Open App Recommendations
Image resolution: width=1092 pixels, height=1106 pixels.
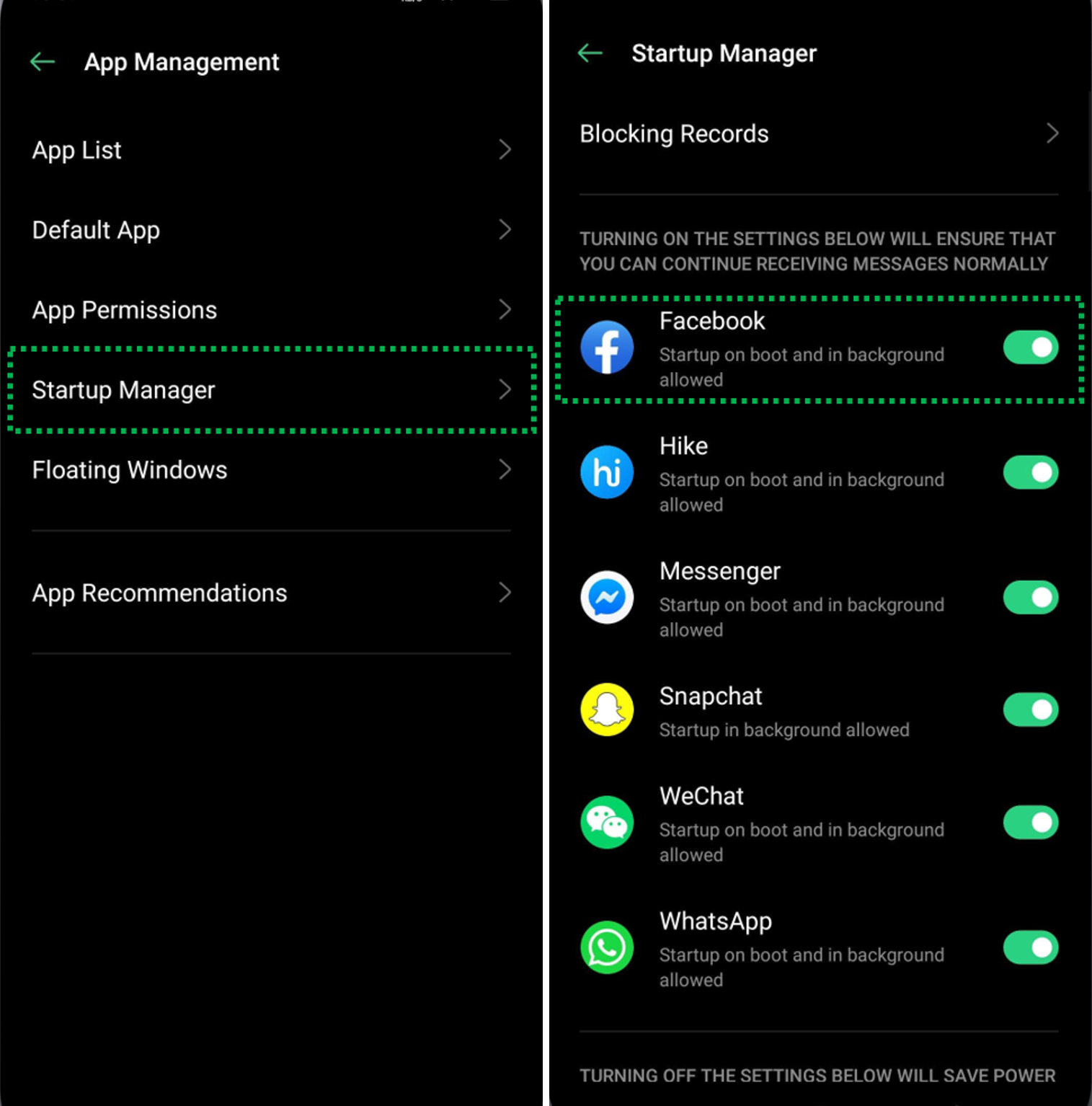(271, 593)
